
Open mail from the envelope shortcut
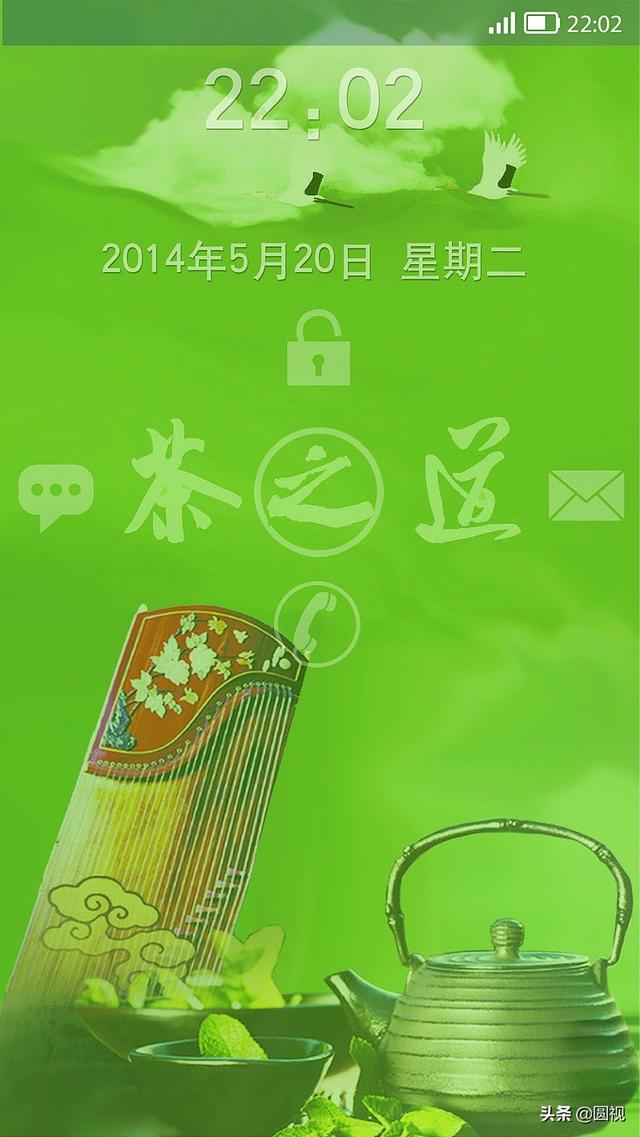[586, 495]
